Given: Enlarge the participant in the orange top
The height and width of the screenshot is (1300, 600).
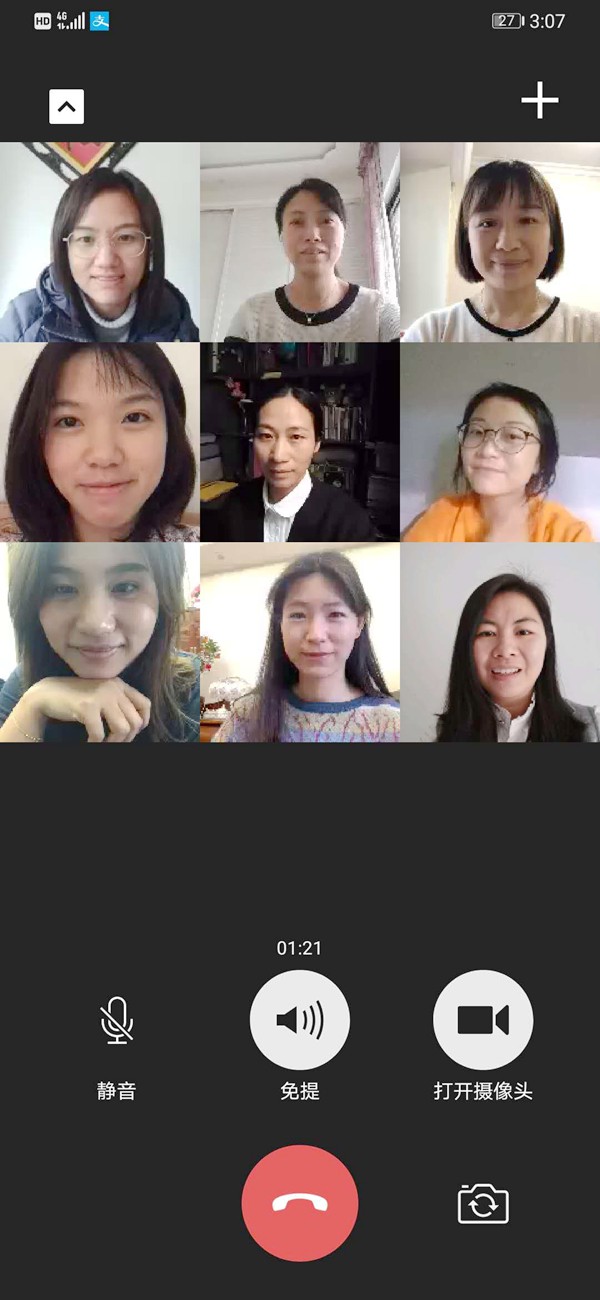Looking at the screenshot, I should click(x=500, y=442).
